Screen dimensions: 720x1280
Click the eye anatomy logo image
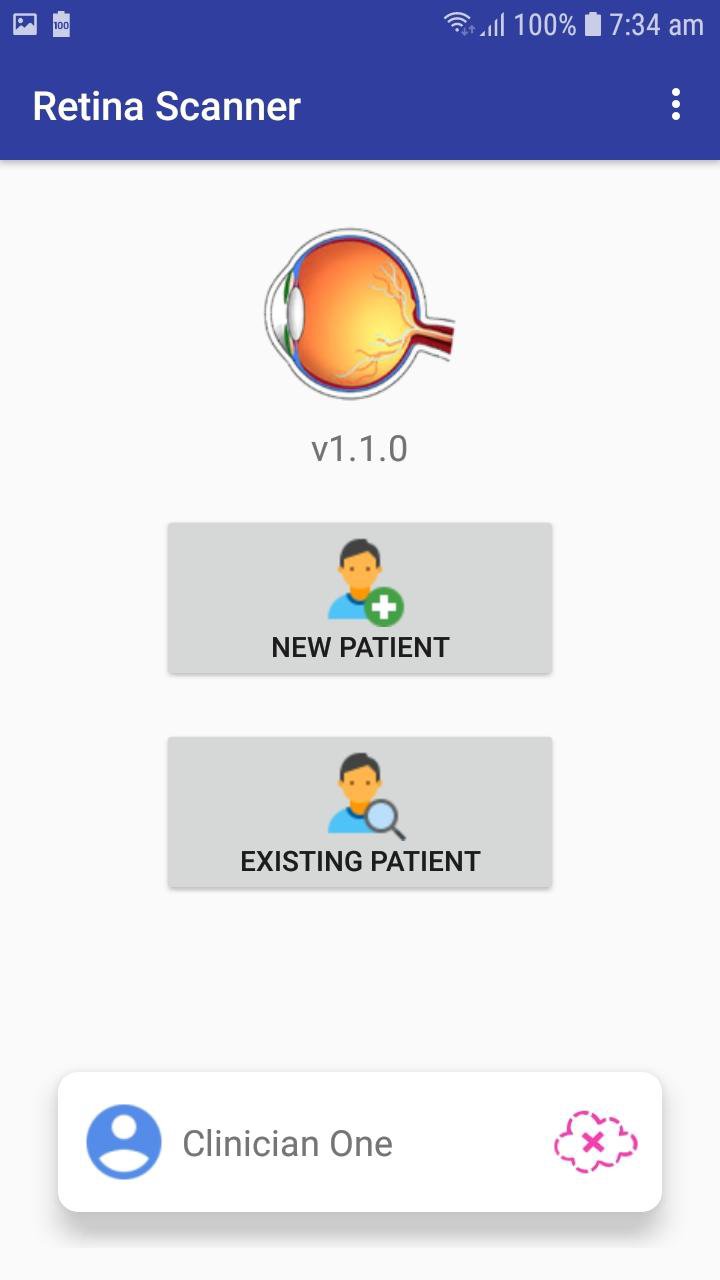point(360,313)
